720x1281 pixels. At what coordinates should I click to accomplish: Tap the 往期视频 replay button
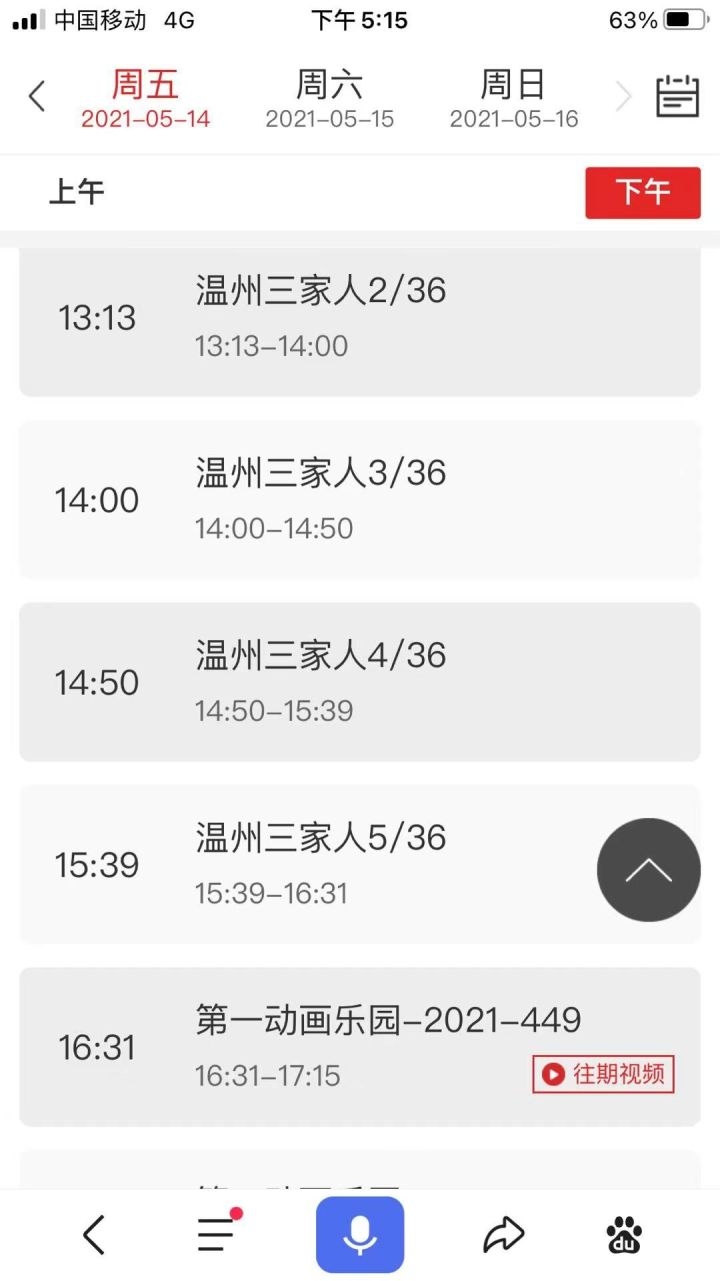pyautogui.click(x=603, y=1075)
